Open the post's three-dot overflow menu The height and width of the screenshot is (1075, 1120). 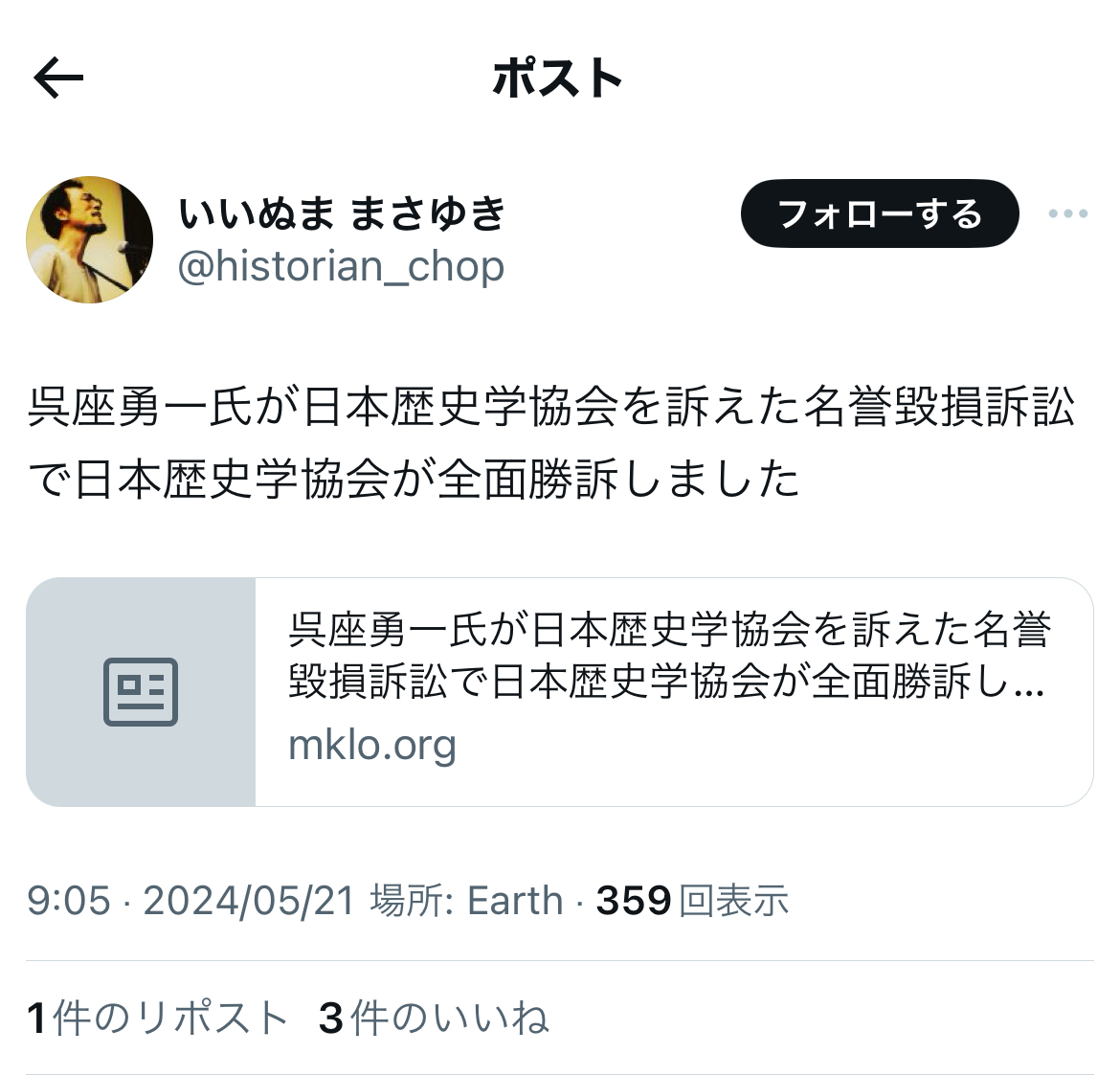pos(1067,213)
